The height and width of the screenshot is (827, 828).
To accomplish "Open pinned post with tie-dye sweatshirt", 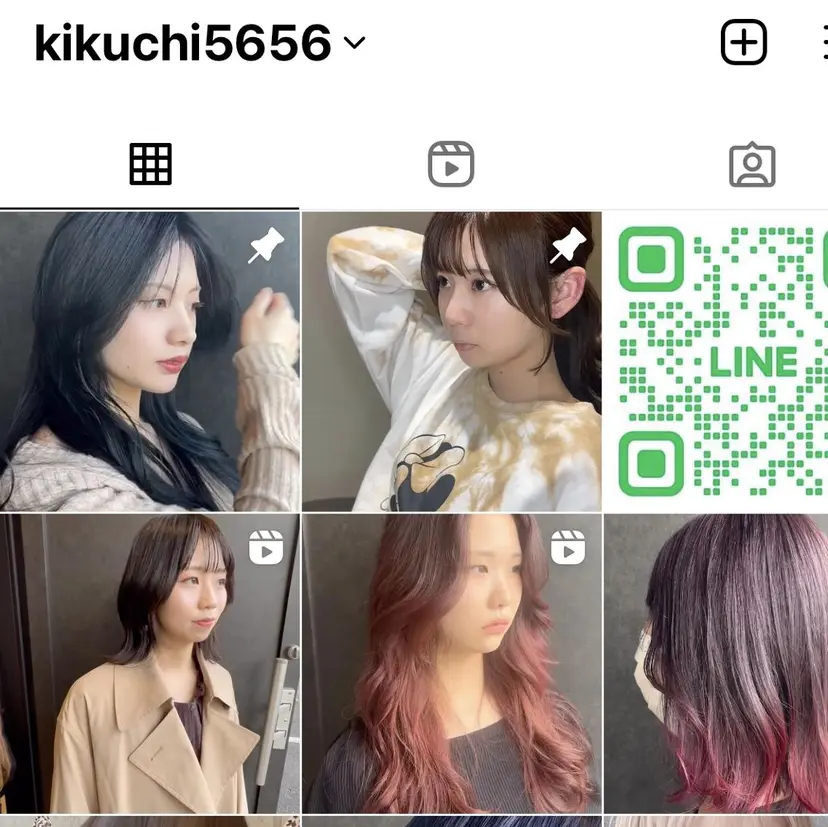I will 451,361.
